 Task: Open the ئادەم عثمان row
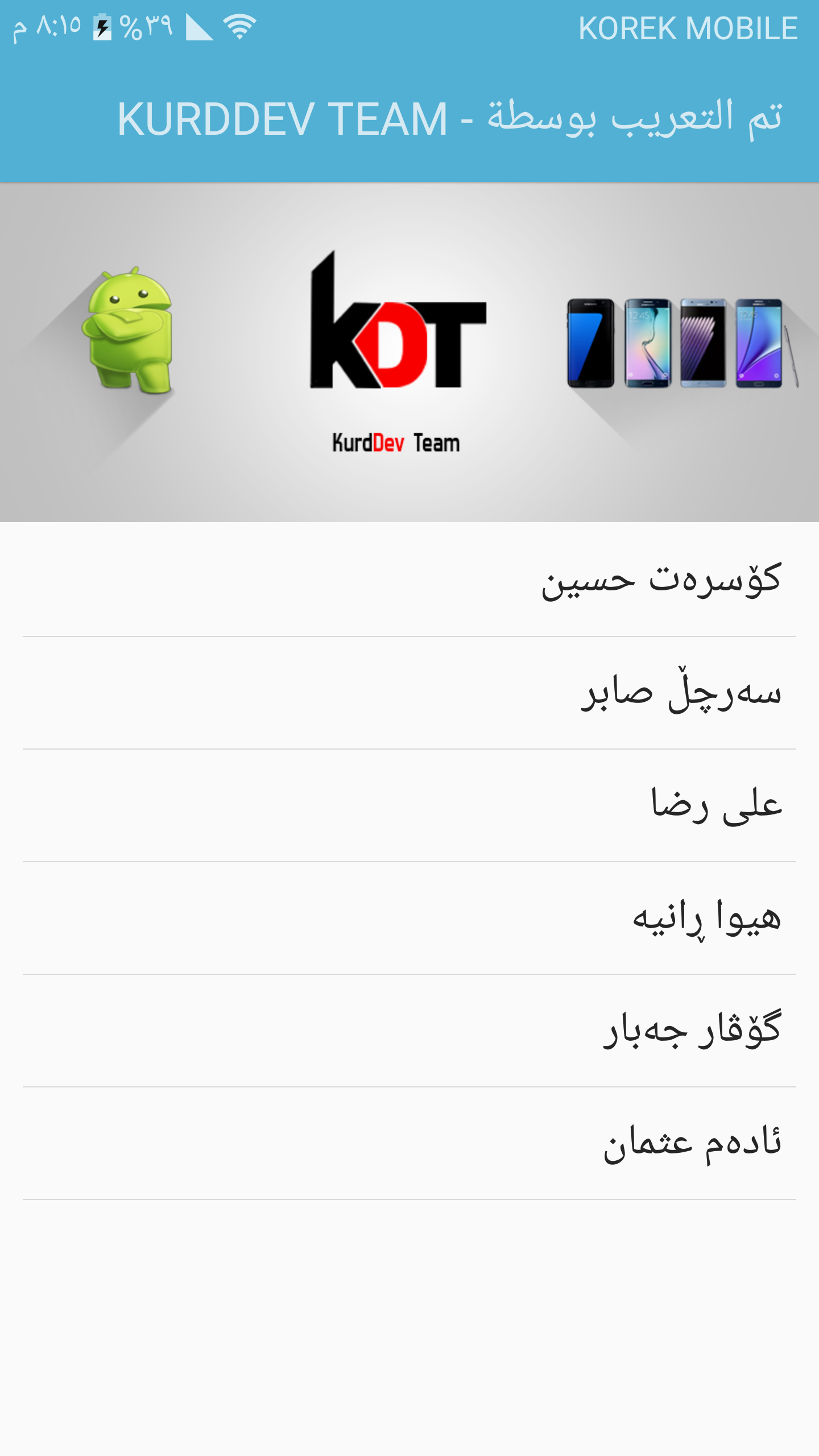[409, 1143]
